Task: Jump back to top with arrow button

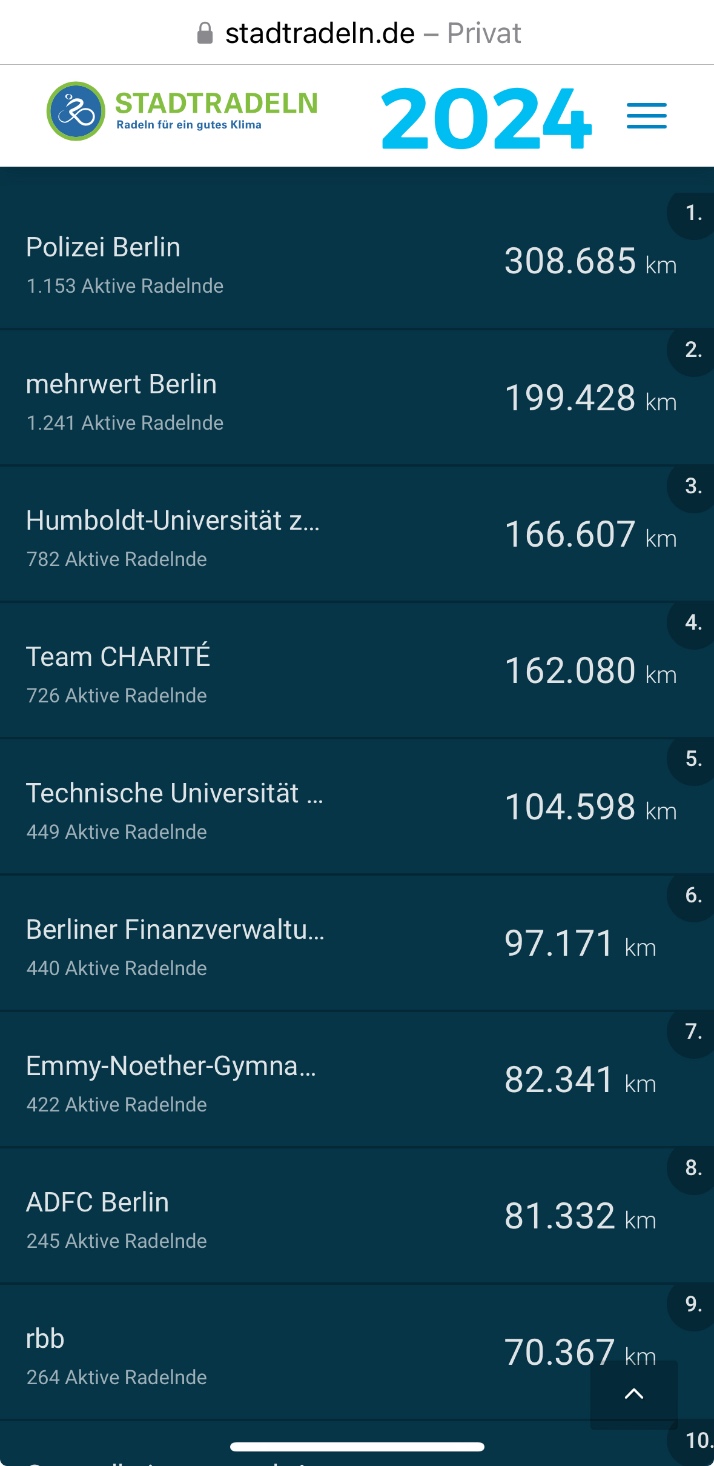Action: tap(634, 1394)
